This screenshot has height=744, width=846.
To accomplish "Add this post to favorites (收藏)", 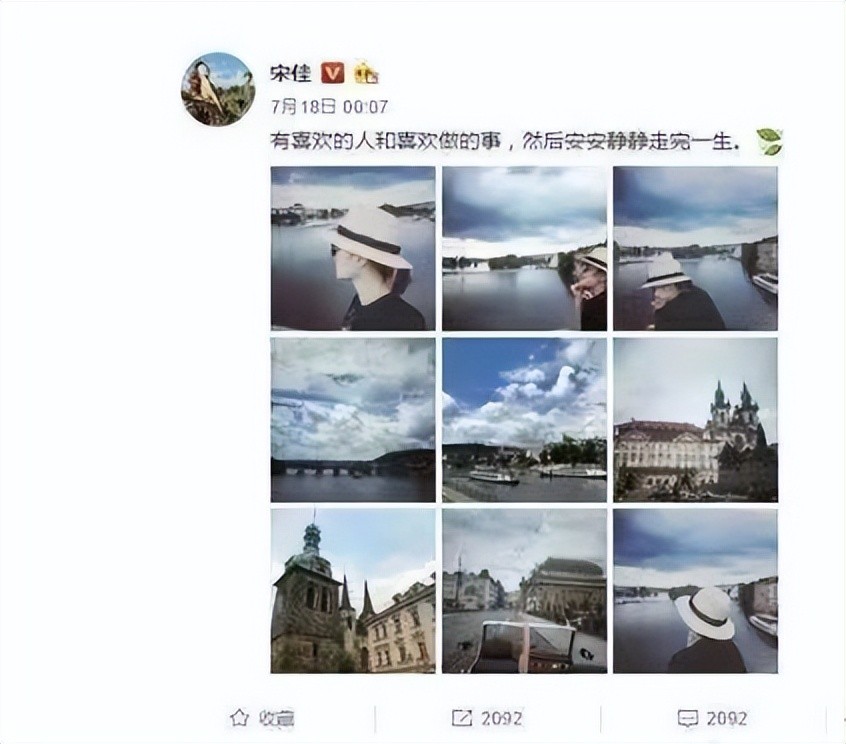I will pos(263,718).
